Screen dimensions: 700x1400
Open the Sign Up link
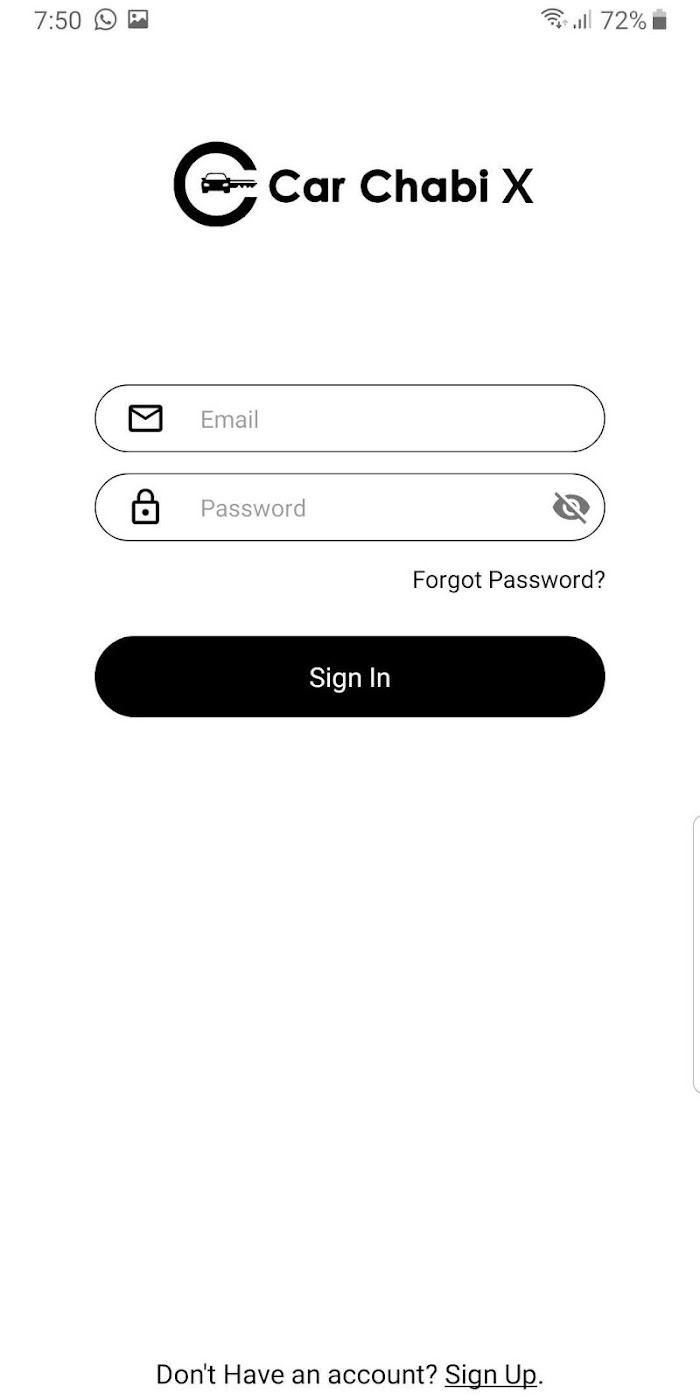(x=491, y=1374)
